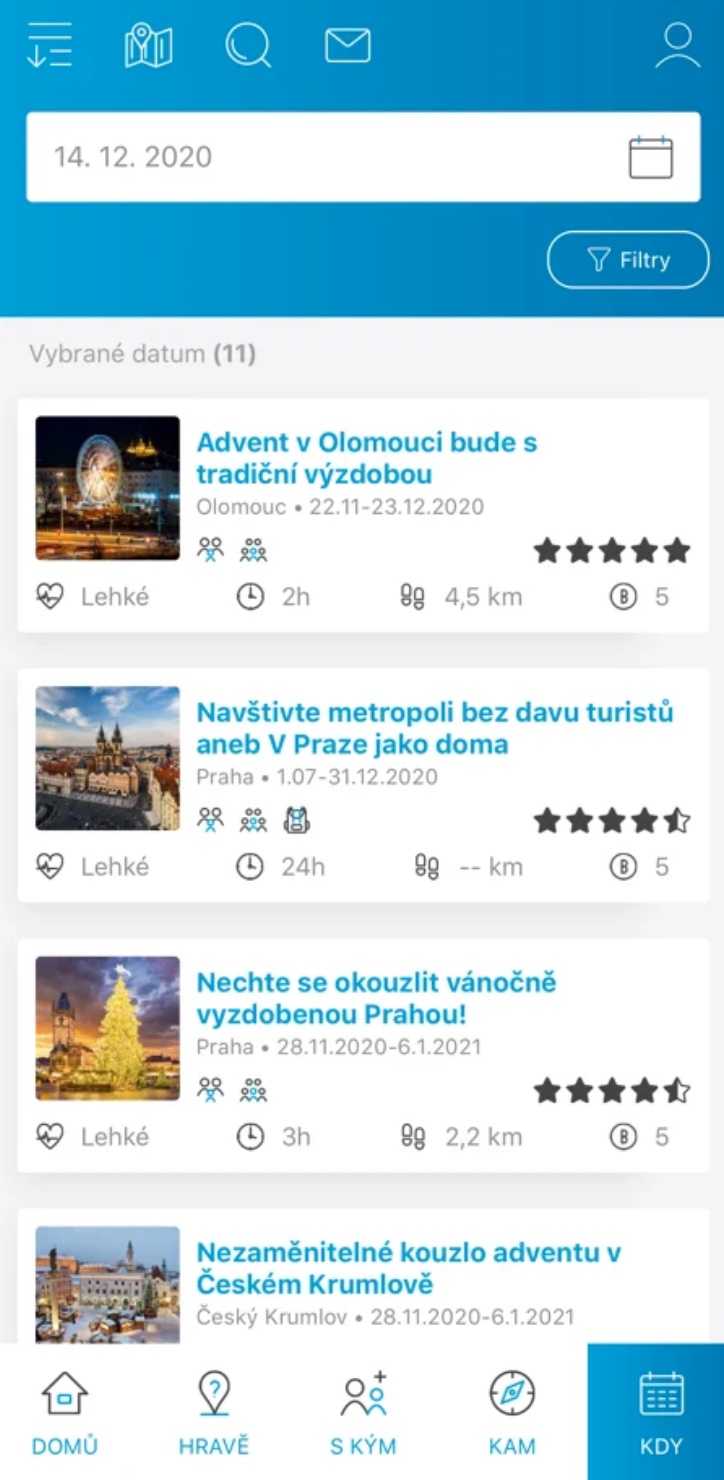This screenshot has width=724, height=1480.
Task: Open the Filtry filter button
Action: 628,260
